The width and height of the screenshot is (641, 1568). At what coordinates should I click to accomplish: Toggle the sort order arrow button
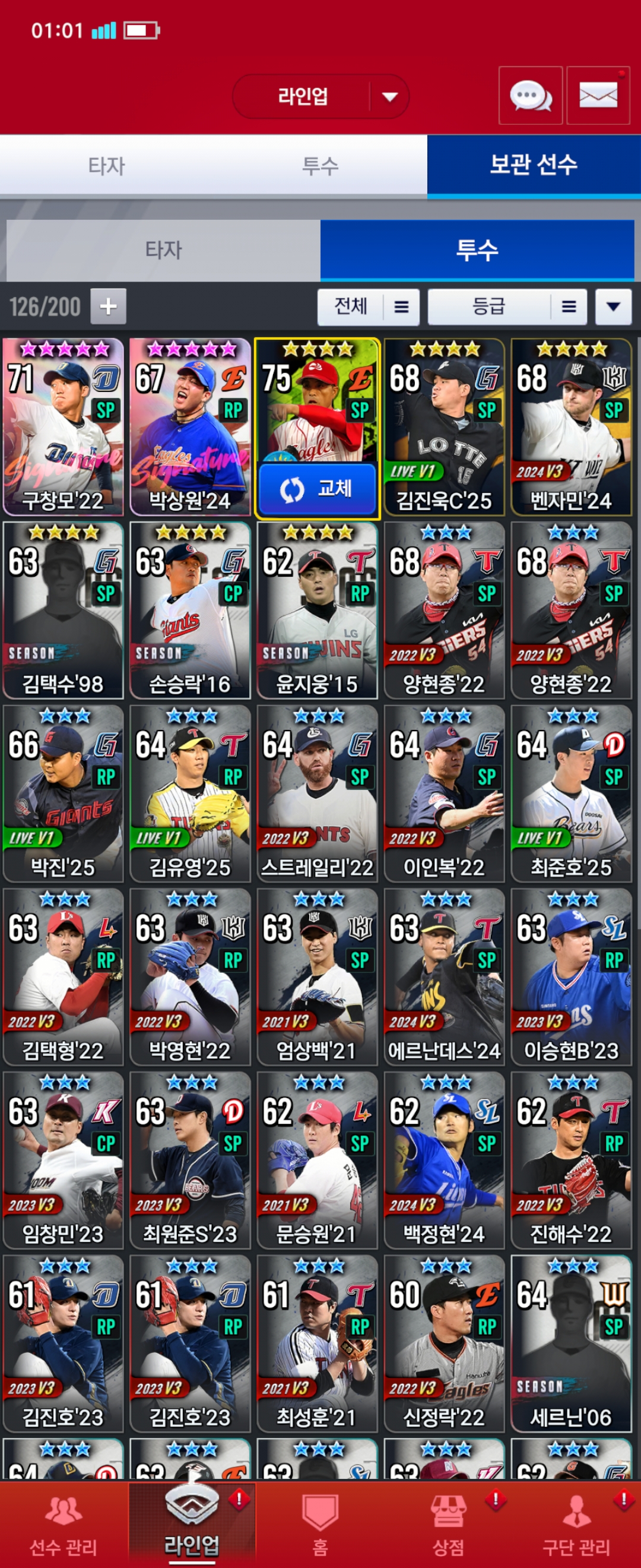613,307
